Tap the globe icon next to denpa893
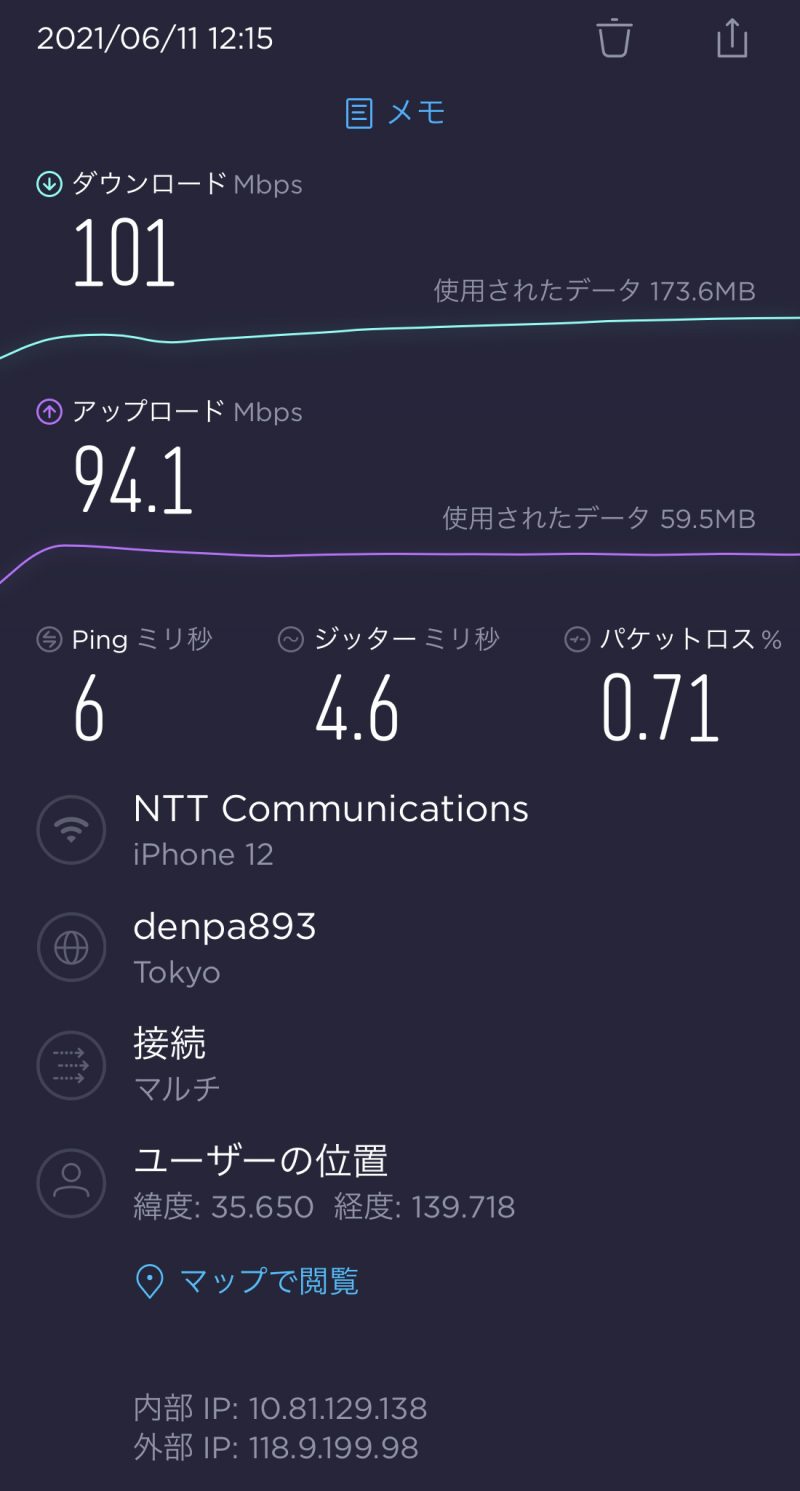Screen dimensions: 800x1491 tap(71, 947)
